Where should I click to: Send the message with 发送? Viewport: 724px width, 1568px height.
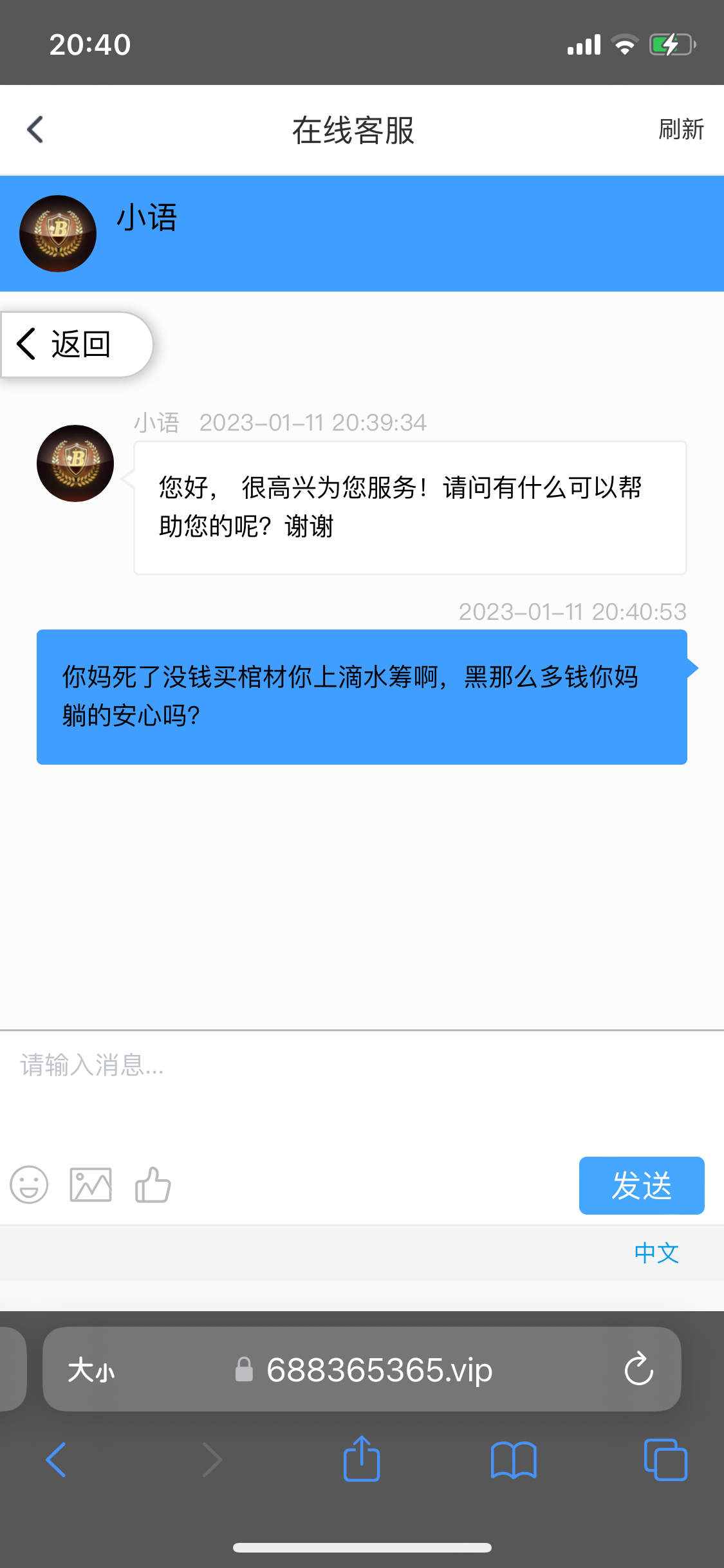point(641,1185)
